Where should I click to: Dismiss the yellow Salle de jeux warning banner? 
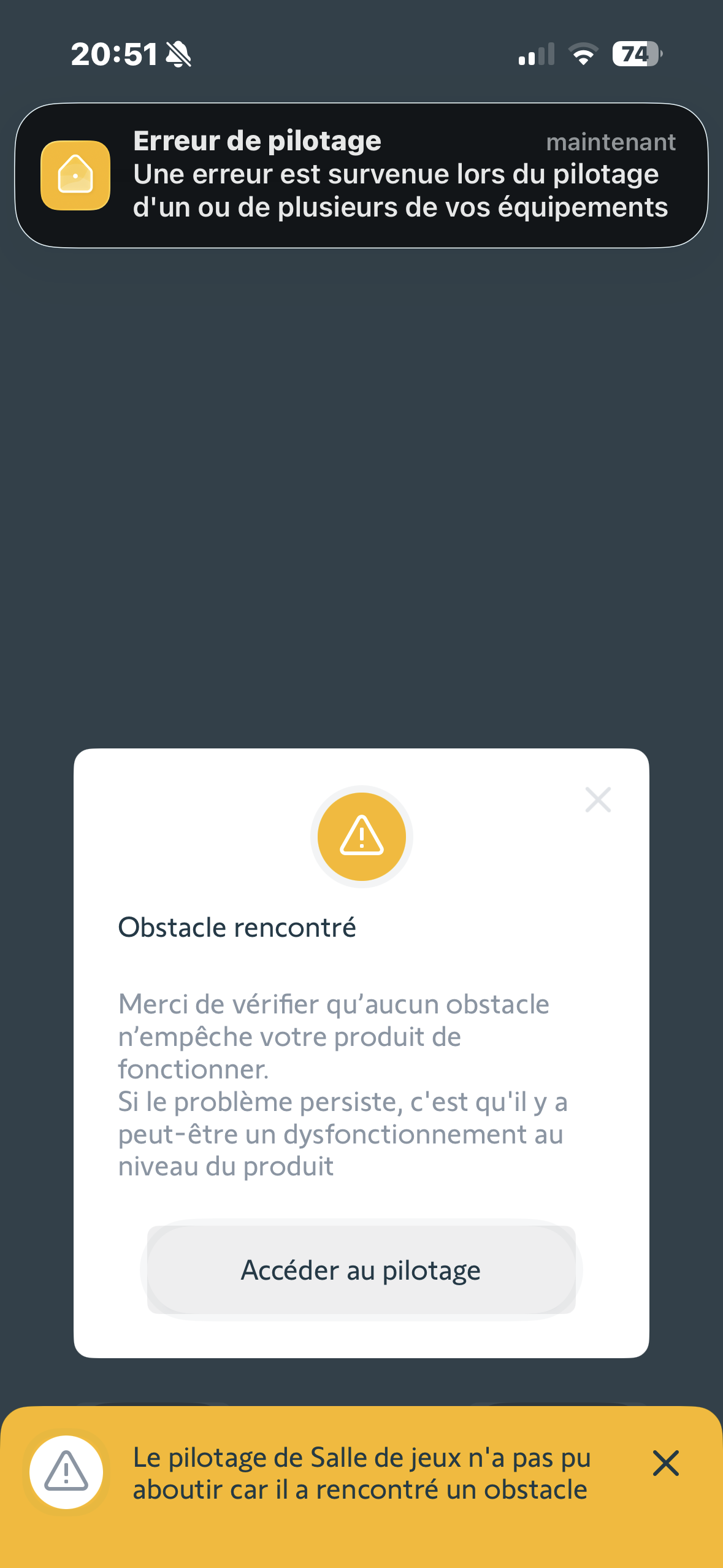[665, 1463]
